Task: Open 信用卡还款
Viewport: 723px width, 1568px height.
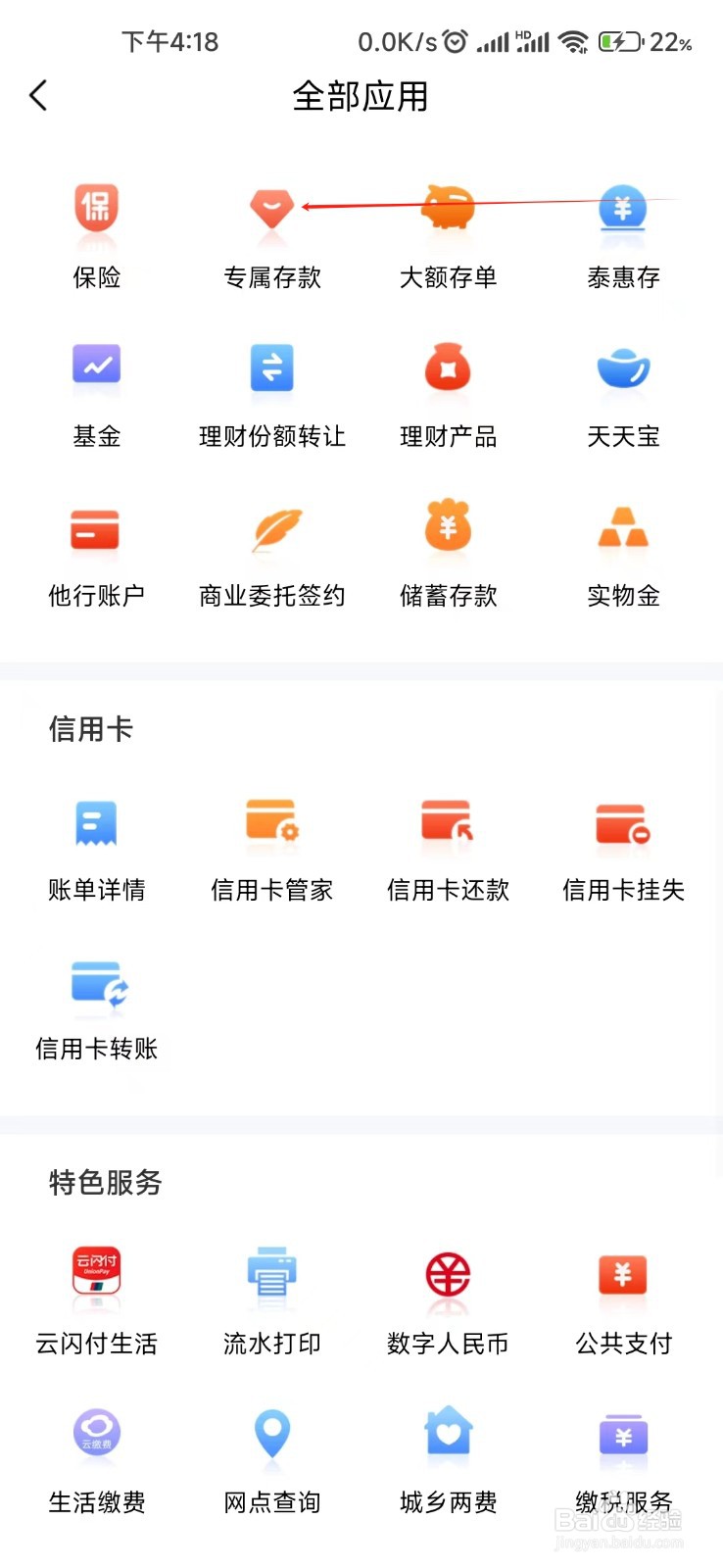Action: 448,849
